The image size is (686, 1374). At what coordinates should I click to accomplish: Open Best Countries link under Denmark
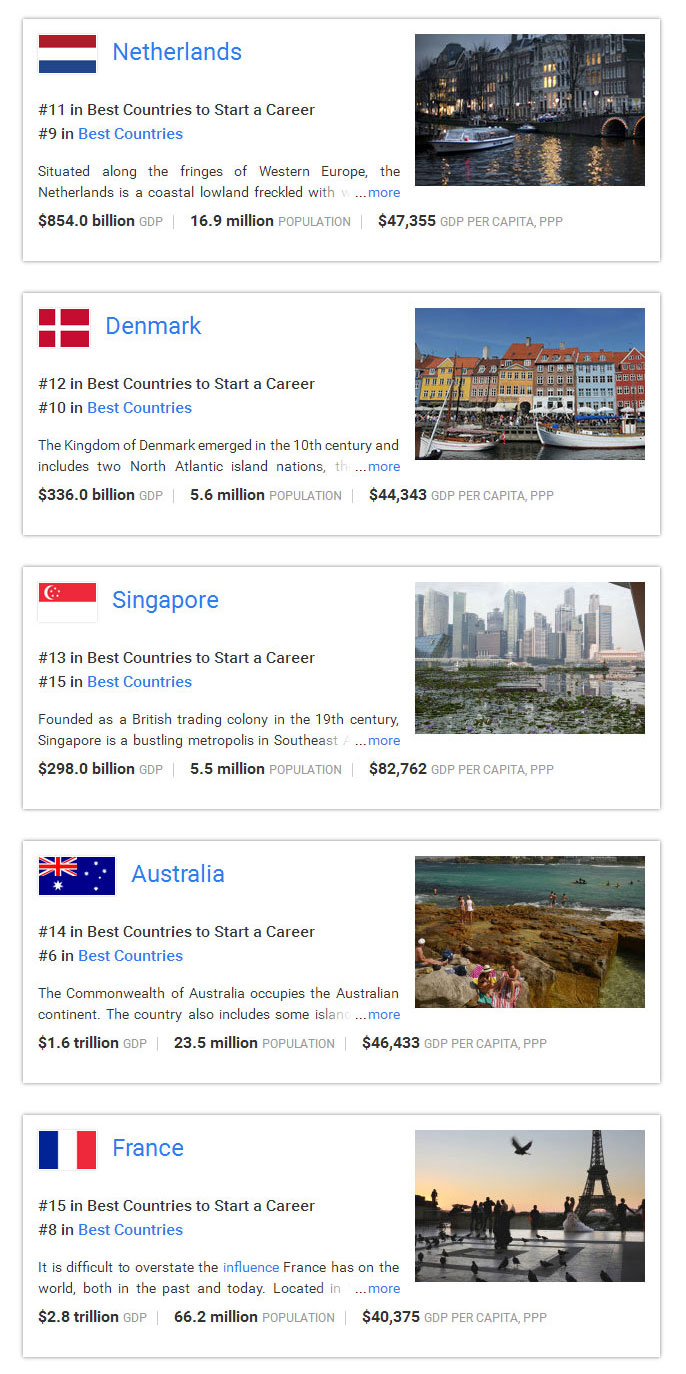pyautogui.click(x=139, y=408)
